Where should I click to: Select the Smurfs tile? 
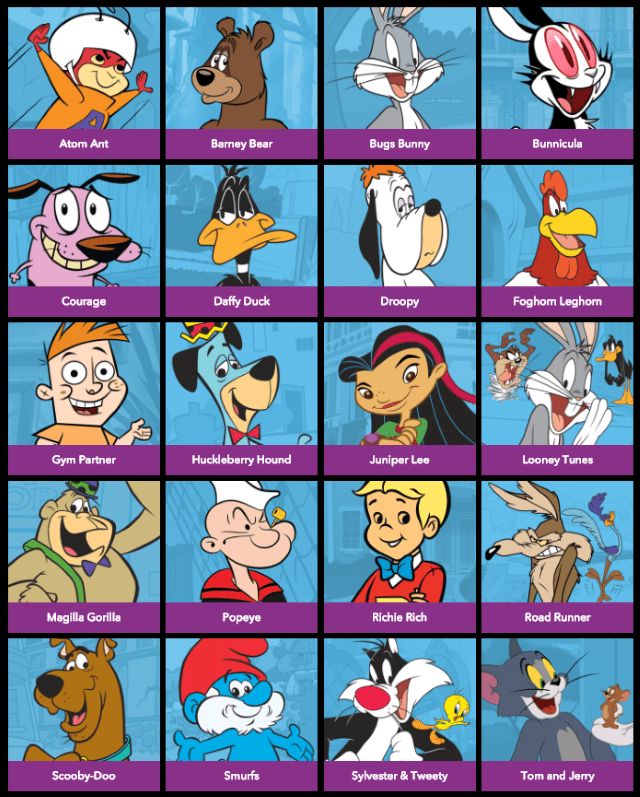tap(241, 715)
